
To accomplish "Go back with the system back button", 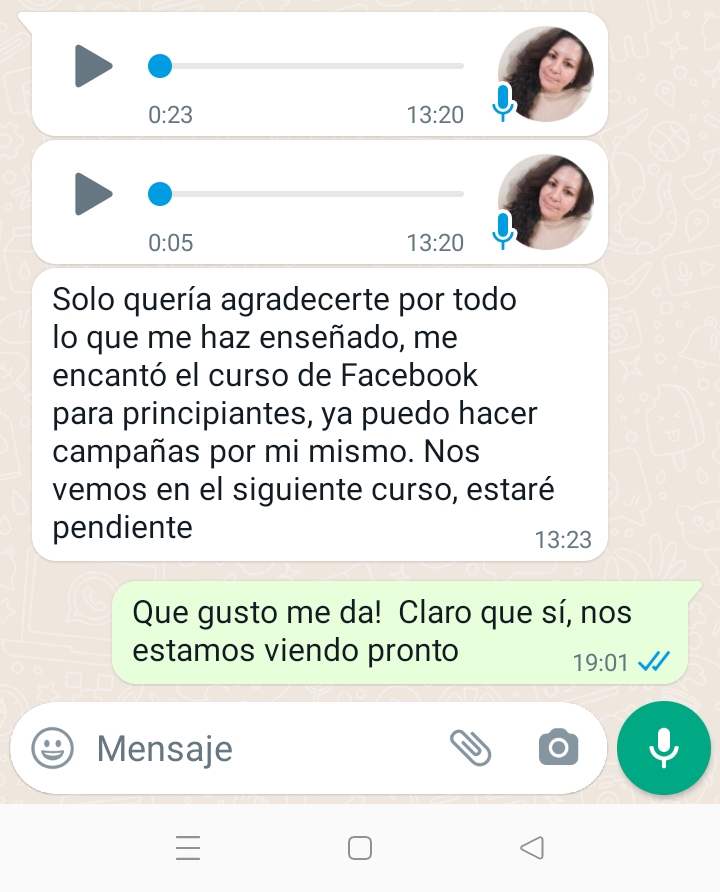I will pos(532,848).
